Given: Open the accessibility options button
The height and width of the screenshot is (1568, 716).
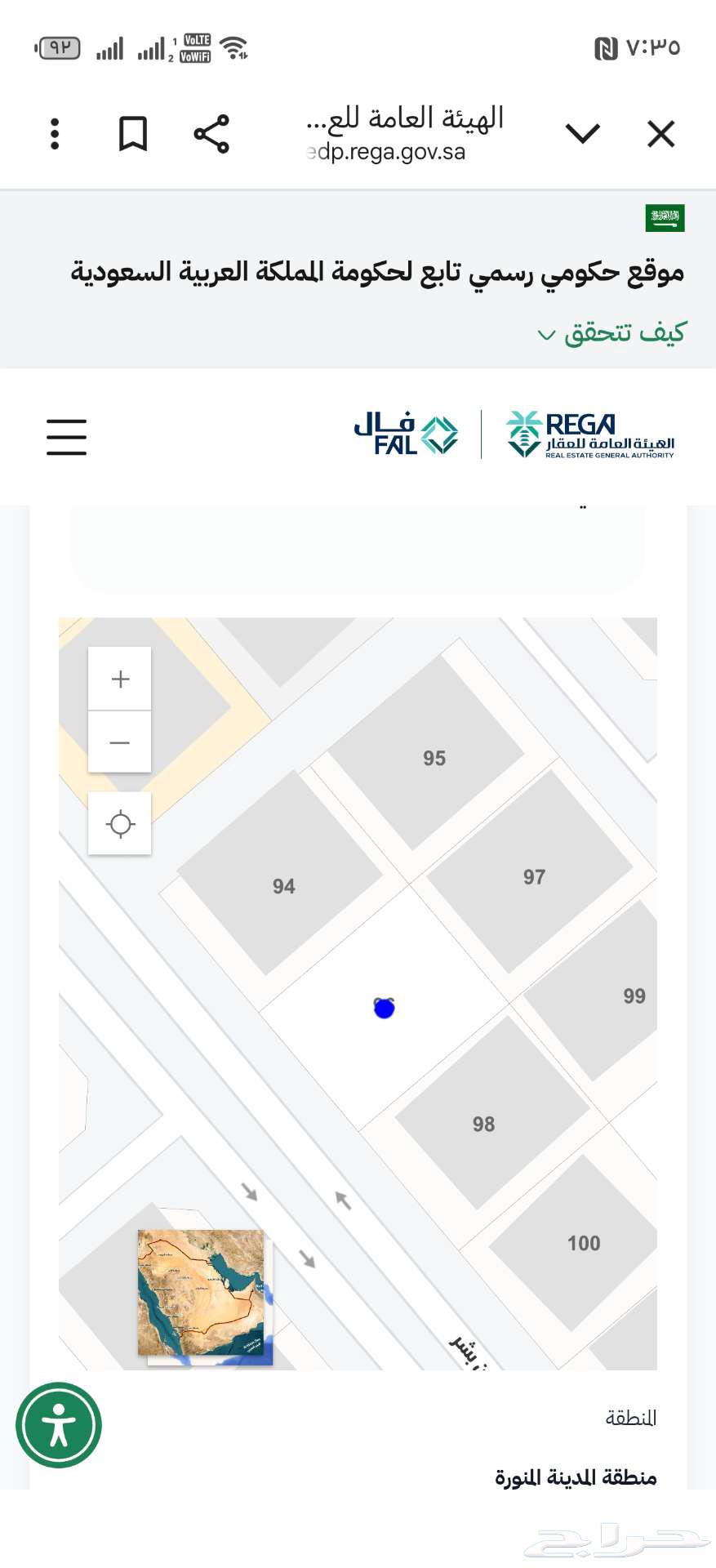Looking at the screenshot, I should [x=59, y=1425].
